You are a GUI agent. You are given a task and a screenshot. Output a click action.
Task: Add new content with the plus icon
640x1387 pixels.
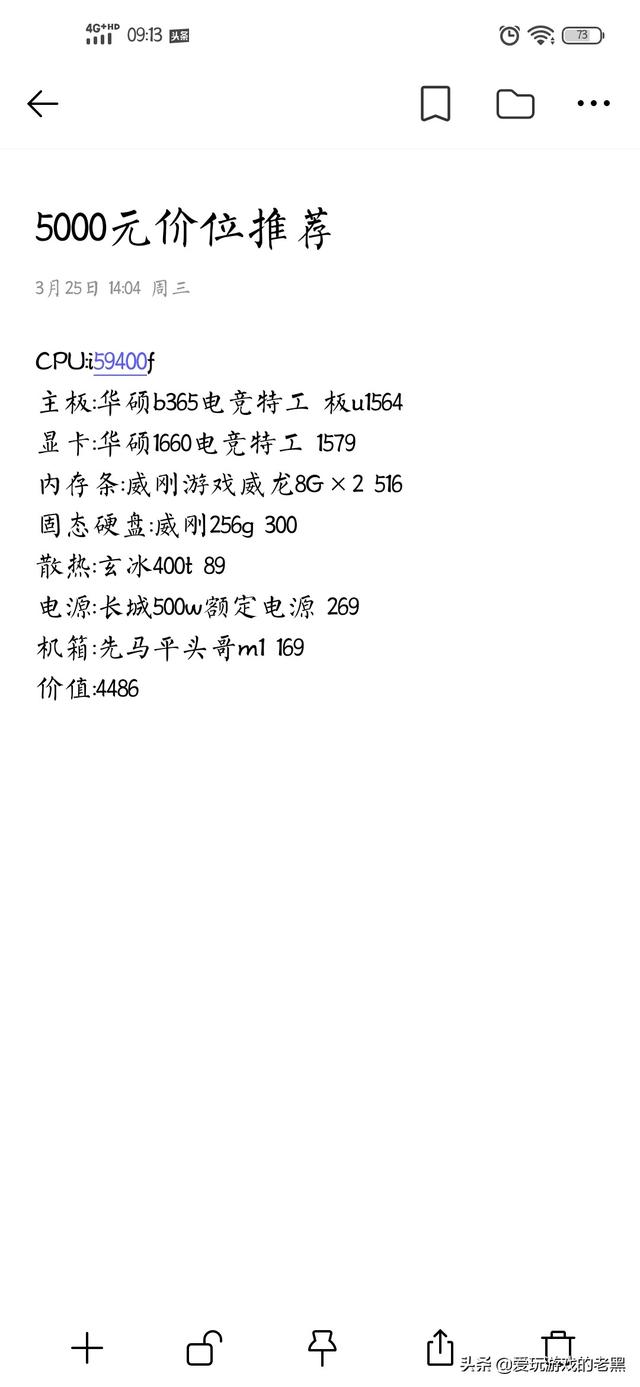tap(87, 1348)
